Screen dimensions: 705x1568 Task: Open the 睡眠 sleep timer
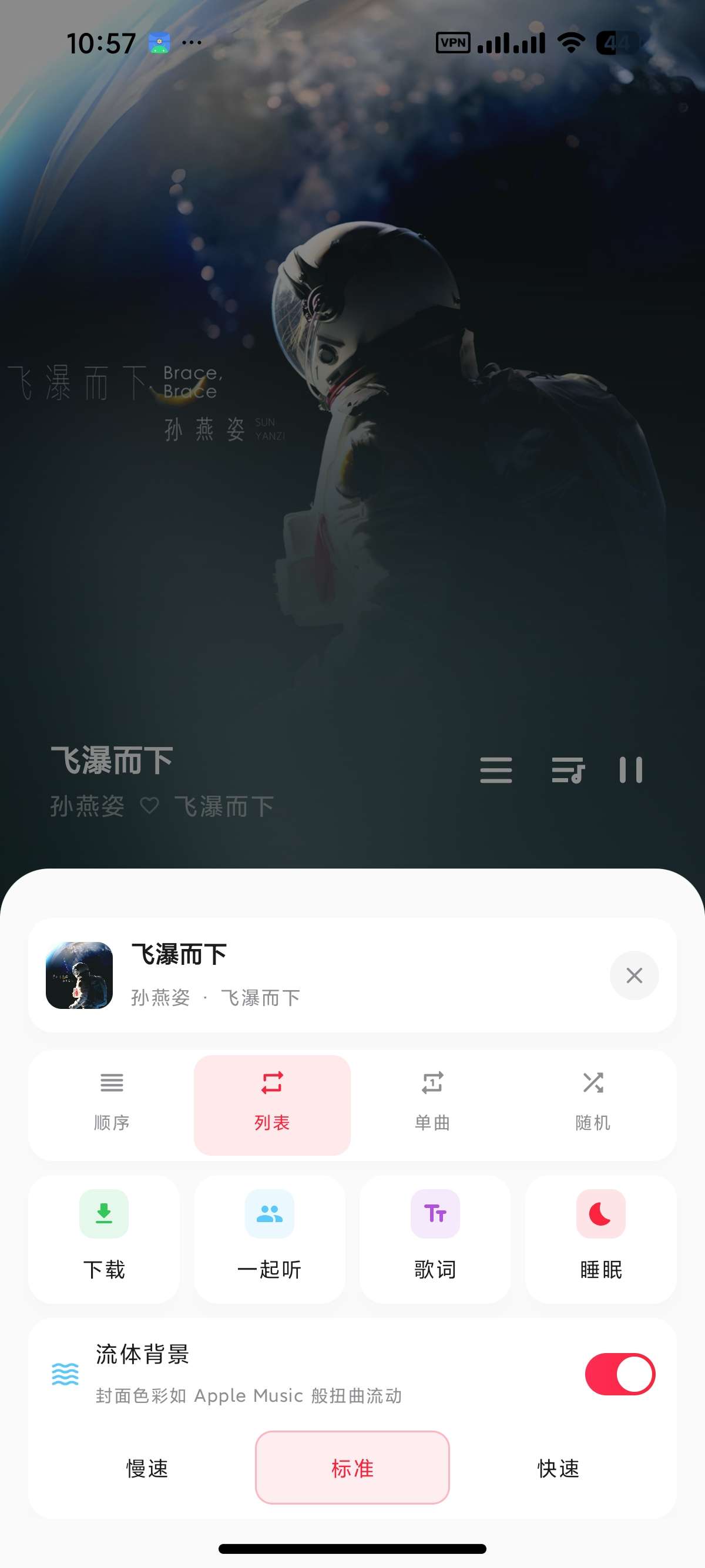point(601,1239)
